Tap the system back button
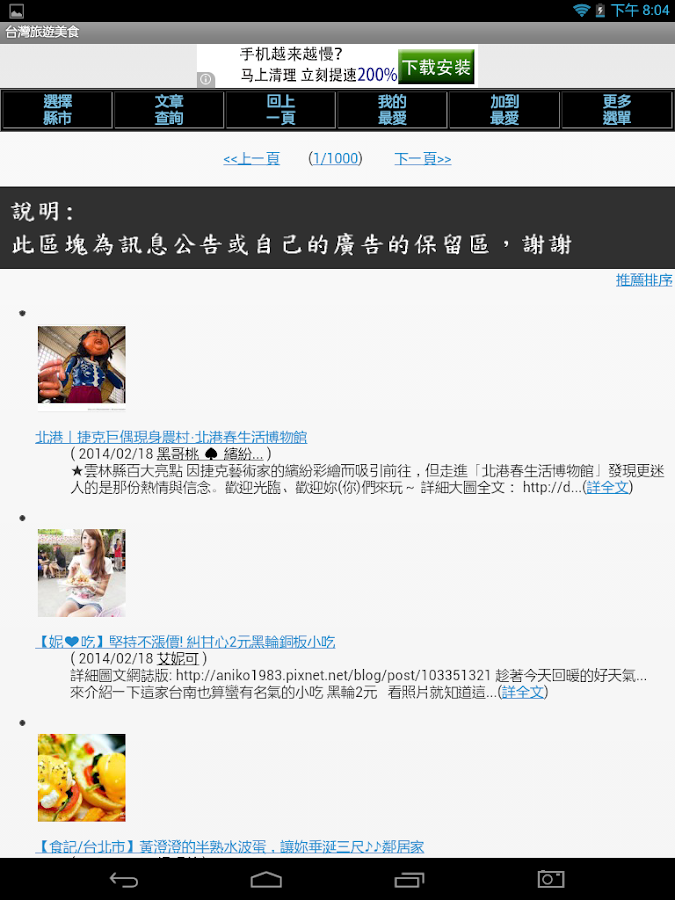Image resolution: width=675 pixels, height=900 pixels. pyautogui.click(x=124, y=879)
